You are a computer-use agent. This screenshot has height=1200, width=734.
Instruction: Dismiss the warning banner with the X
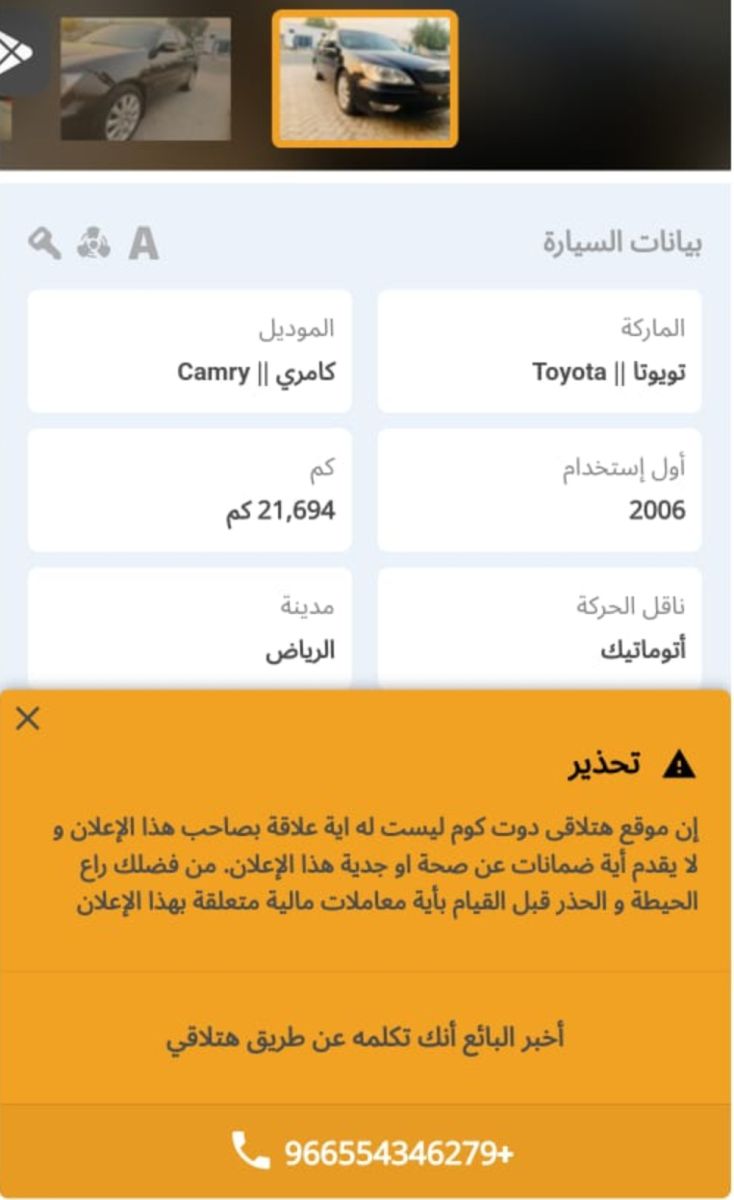(28, 716)
